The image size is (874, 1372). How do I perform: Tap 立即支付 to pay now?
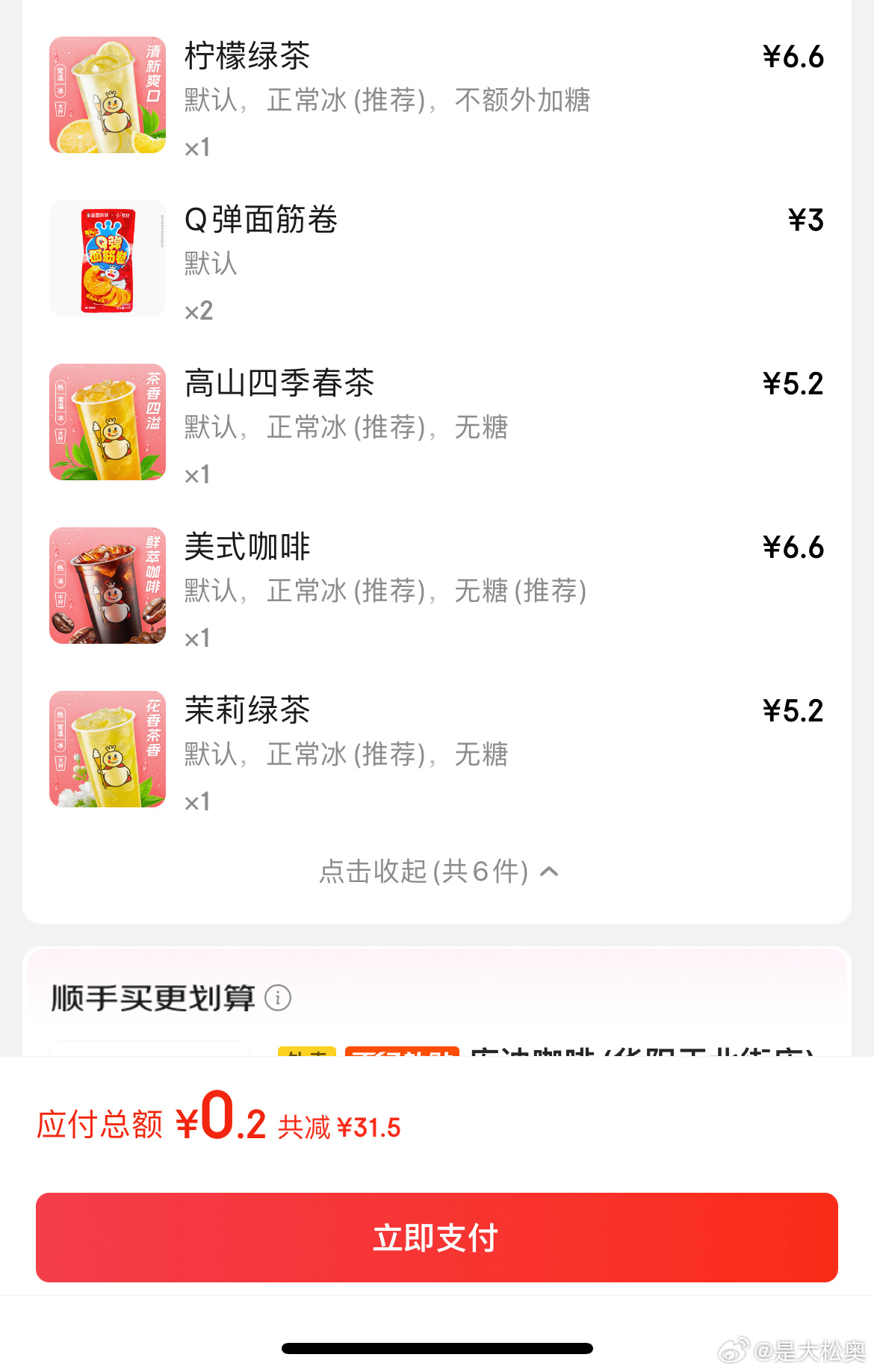click(436, 1238)
